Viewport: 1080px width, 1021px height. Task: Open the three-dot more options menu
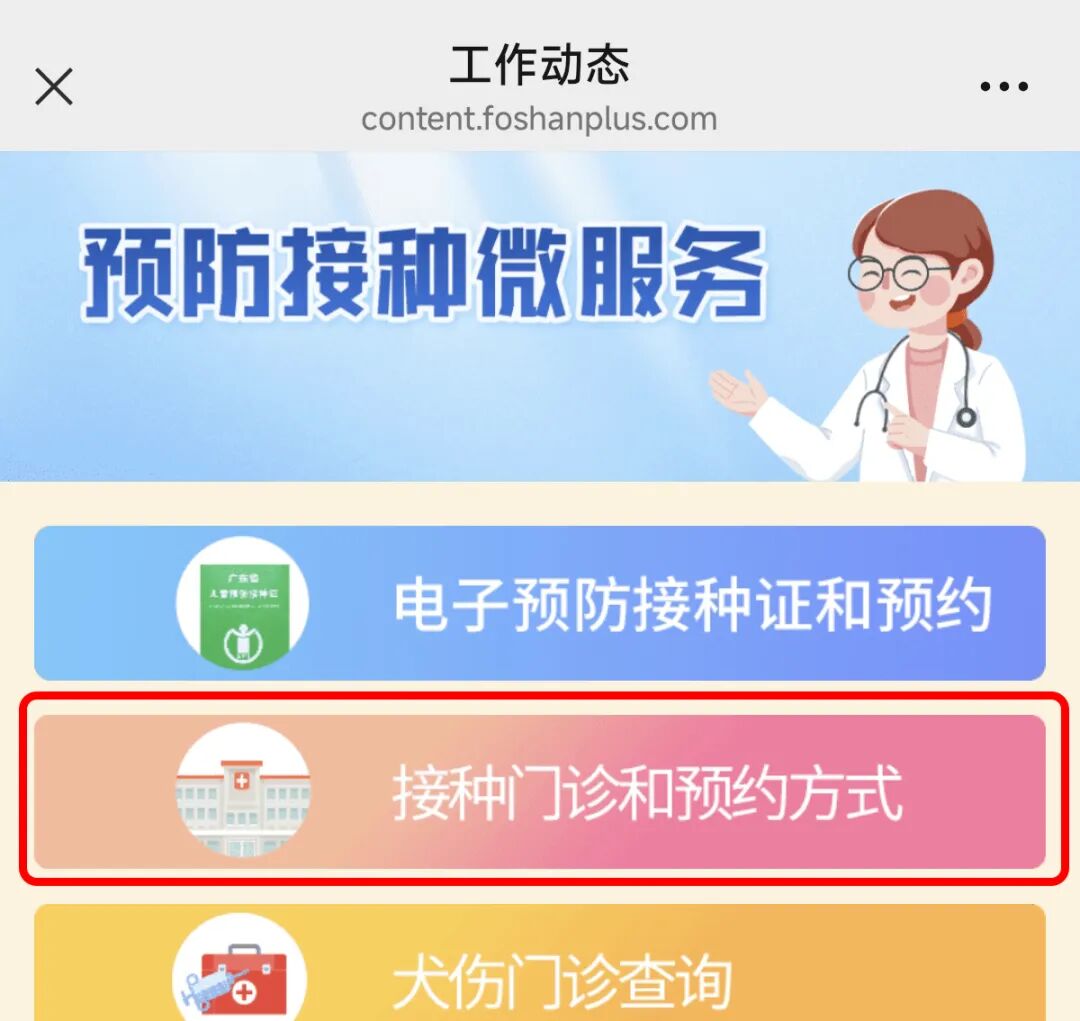tap(1004, 86)
